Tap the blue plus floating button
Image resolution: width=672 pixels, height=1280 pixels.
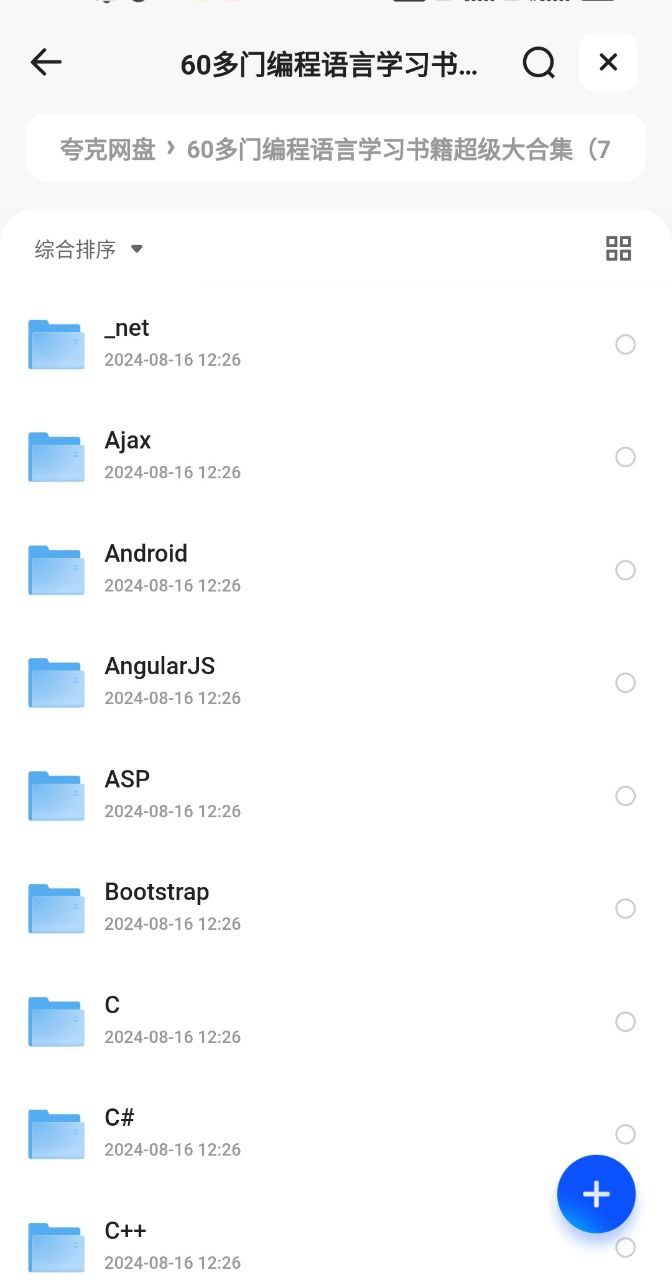click(x=596, y=1194)
